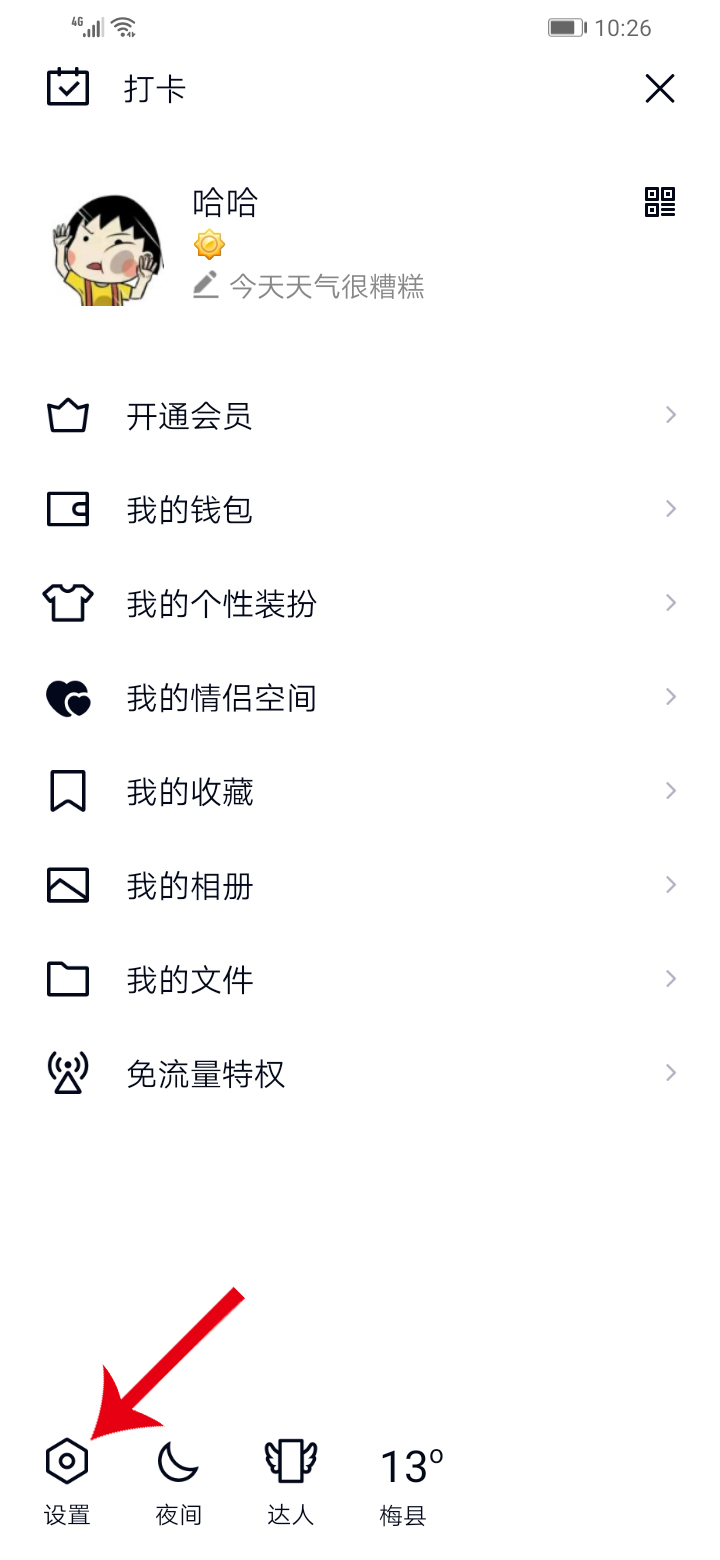Expand 我的收藏 row chevron
The width and height of the screenshot is (720, 1560).
[670, 790]
